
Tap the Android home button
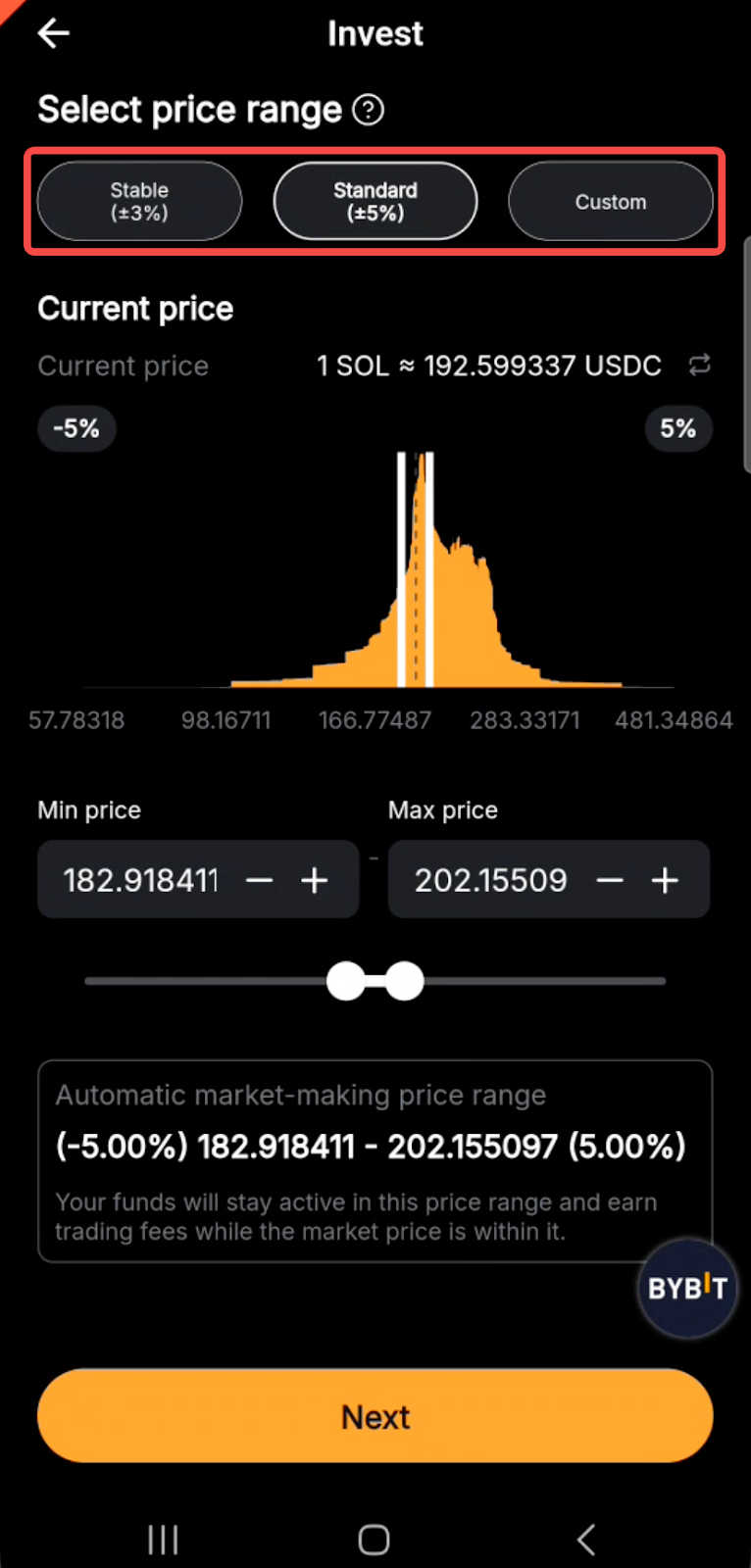click(x=374, y=1539)
